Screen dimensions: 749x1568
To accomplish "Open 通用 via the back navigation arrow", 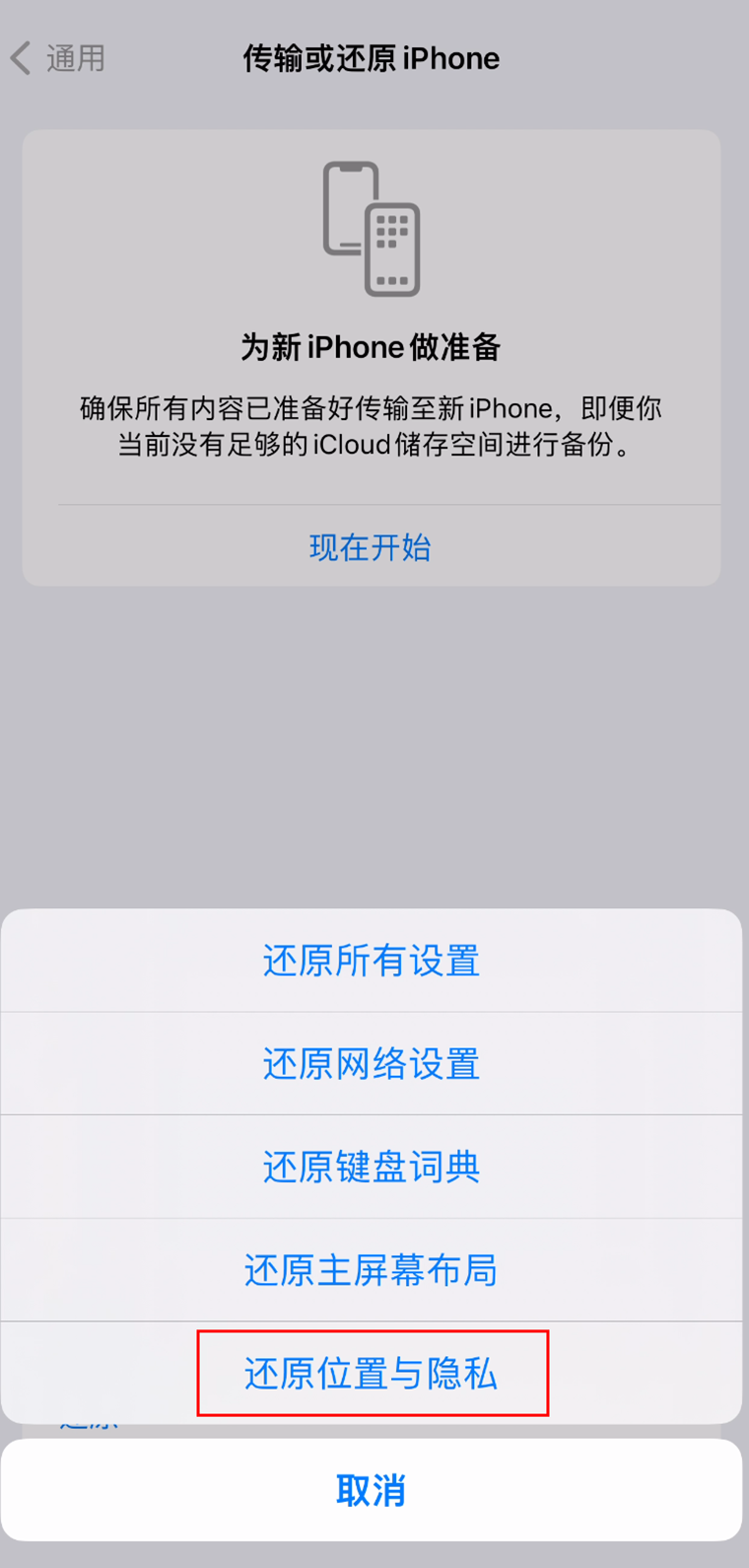I will [x=22, y=57].
